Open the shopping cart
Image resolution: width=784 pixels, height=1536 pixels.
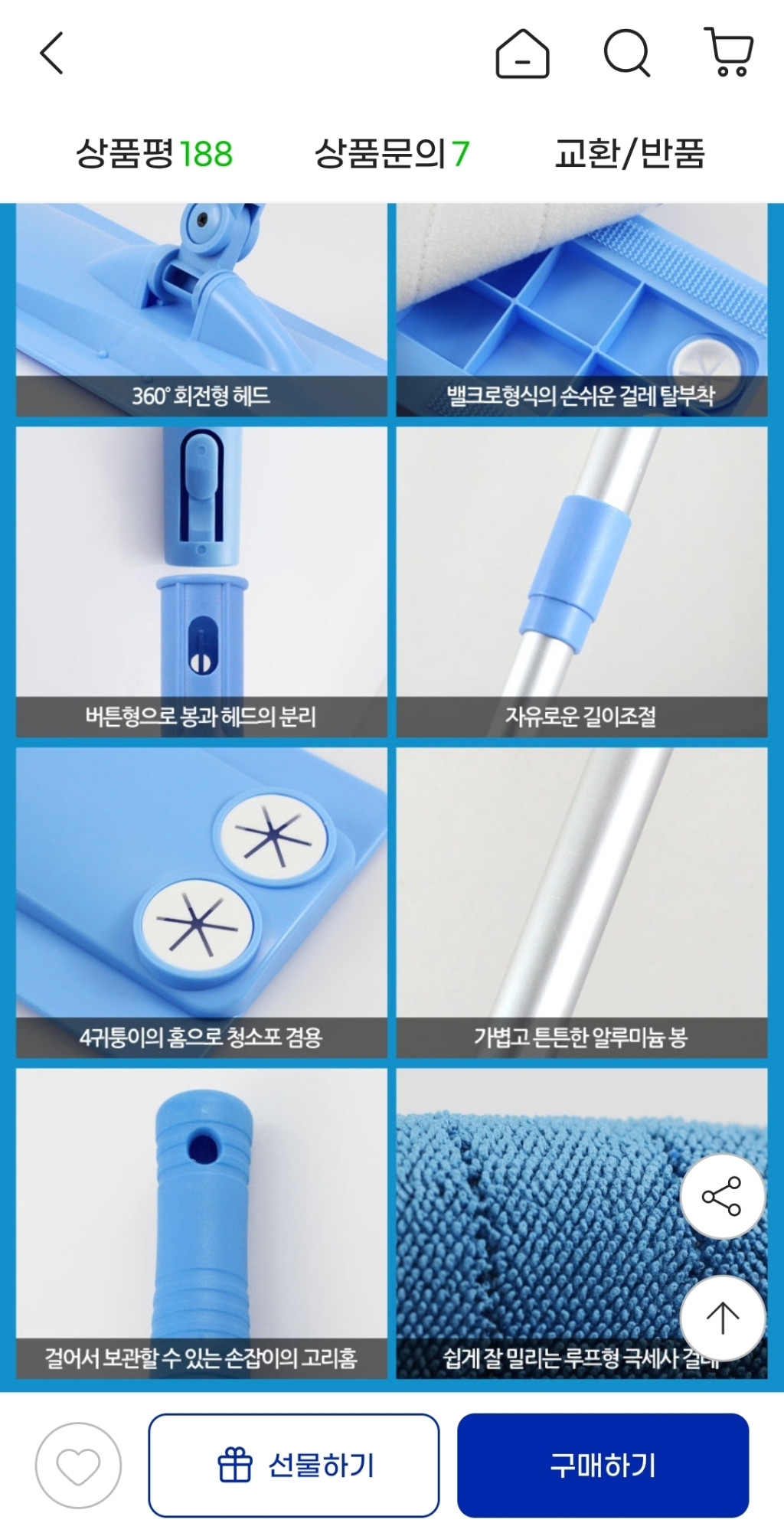729,53
